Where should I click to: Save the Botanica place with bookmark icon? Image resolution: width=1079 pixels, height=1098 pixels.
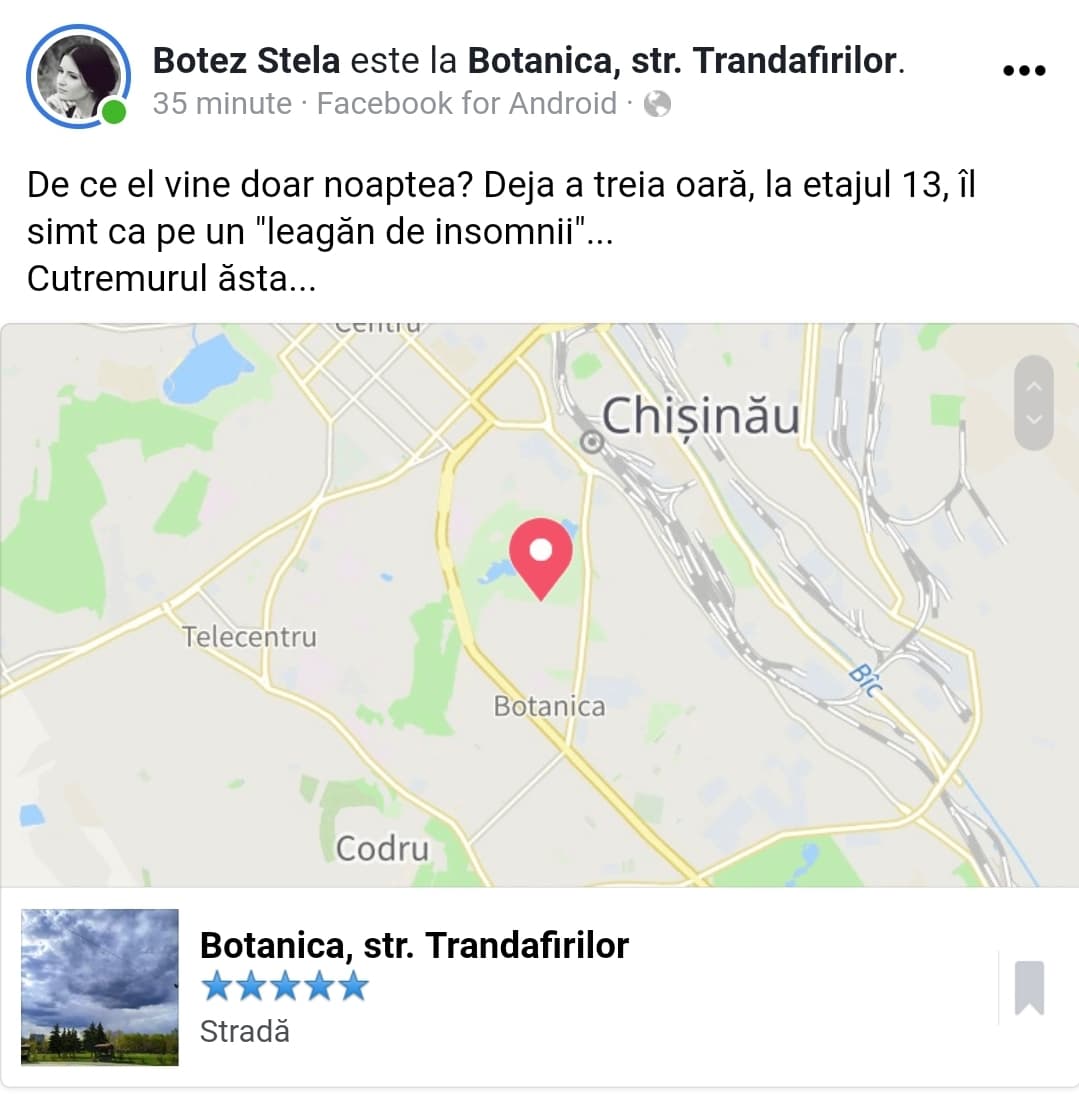(1029, 987)
